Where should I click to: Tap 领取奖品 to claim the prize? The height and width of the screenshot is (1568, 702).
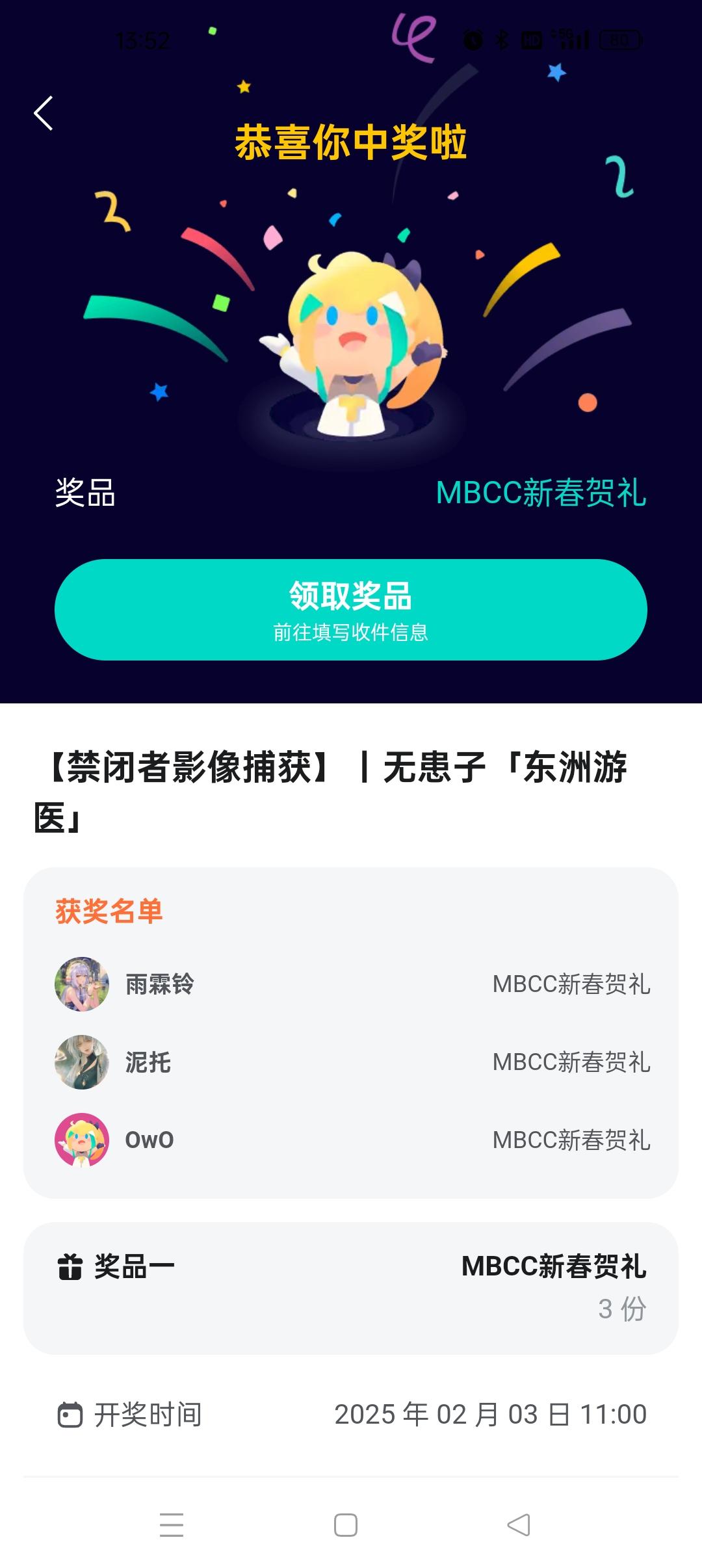click(x=351, y=610)
